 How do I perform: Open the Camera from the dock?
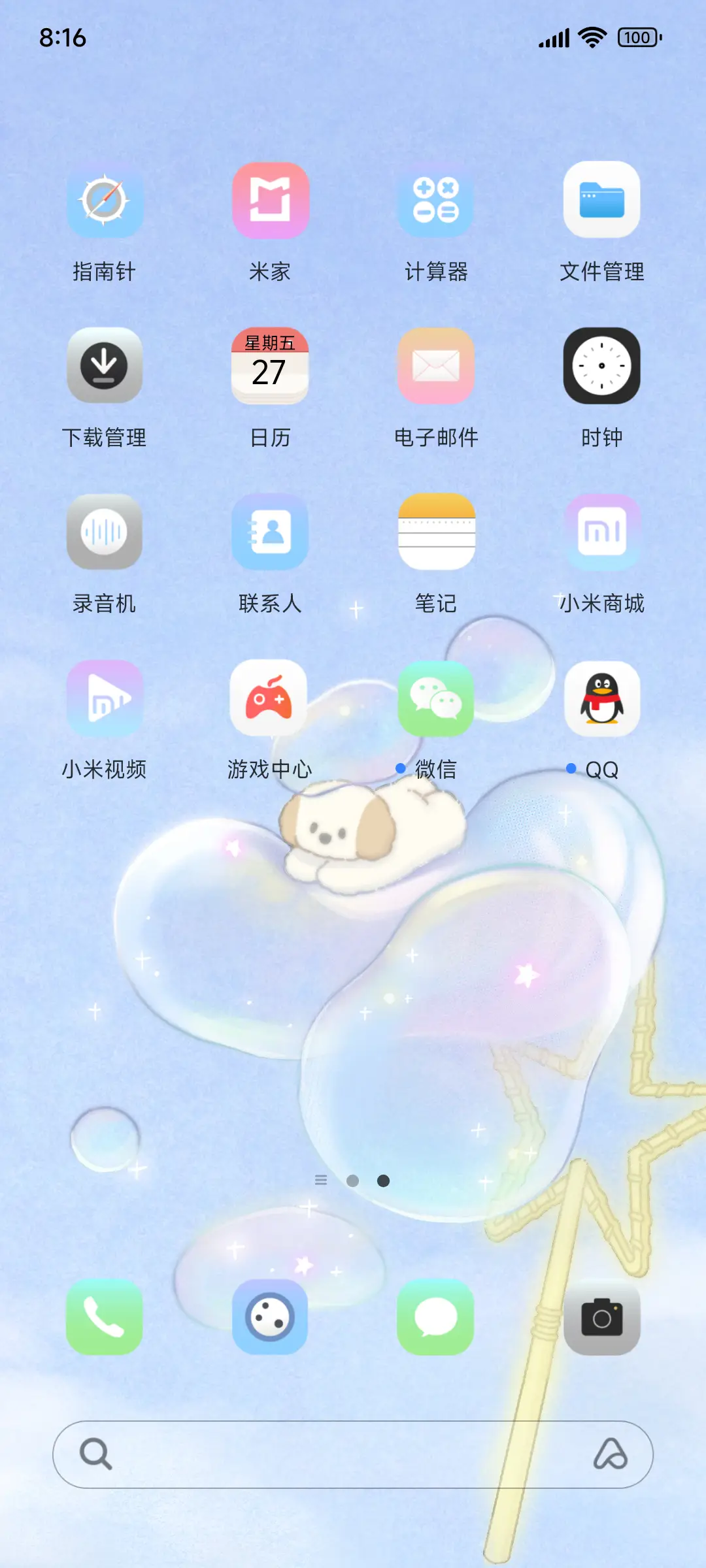click(601, 1317)
